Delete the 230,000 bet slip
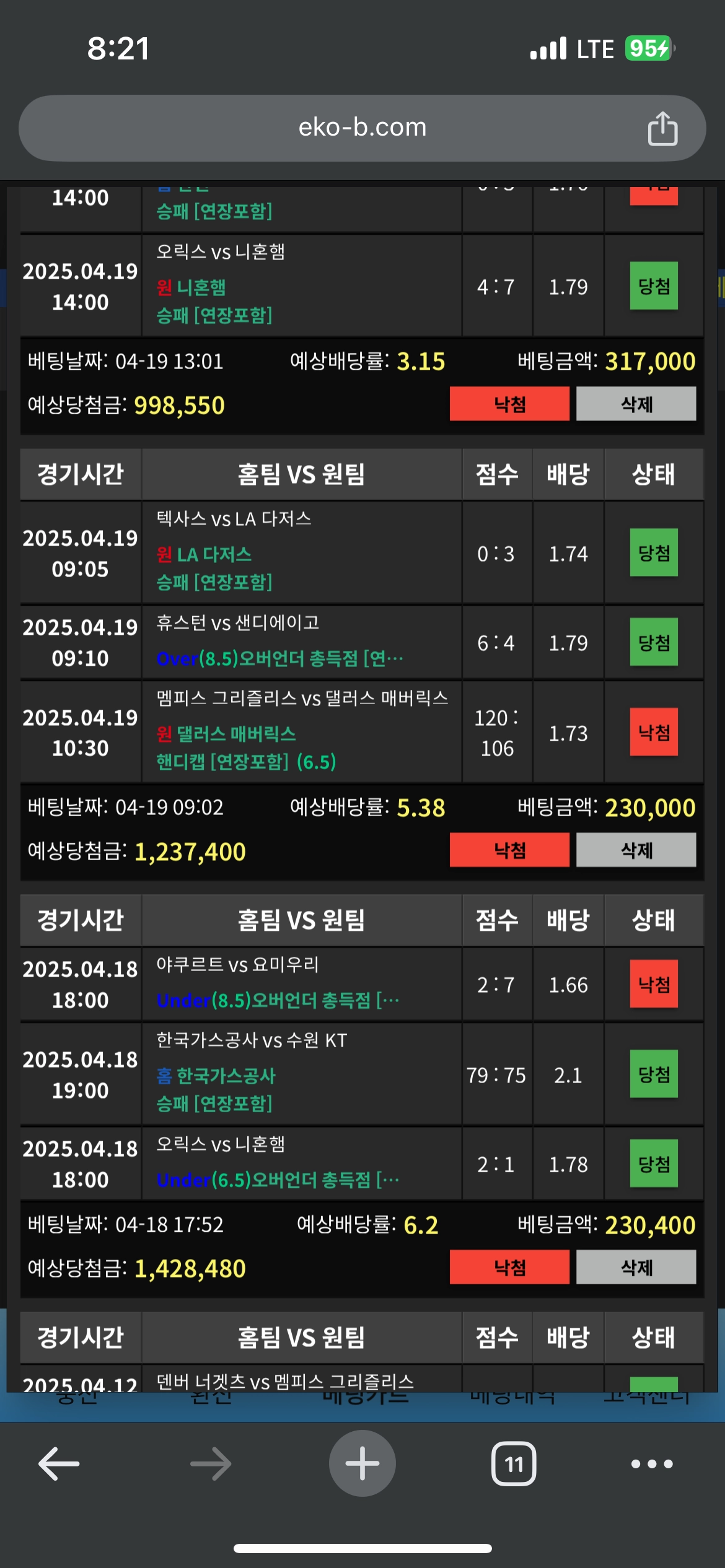Viewport: 725px width, 1568px height. click(636, 850)
